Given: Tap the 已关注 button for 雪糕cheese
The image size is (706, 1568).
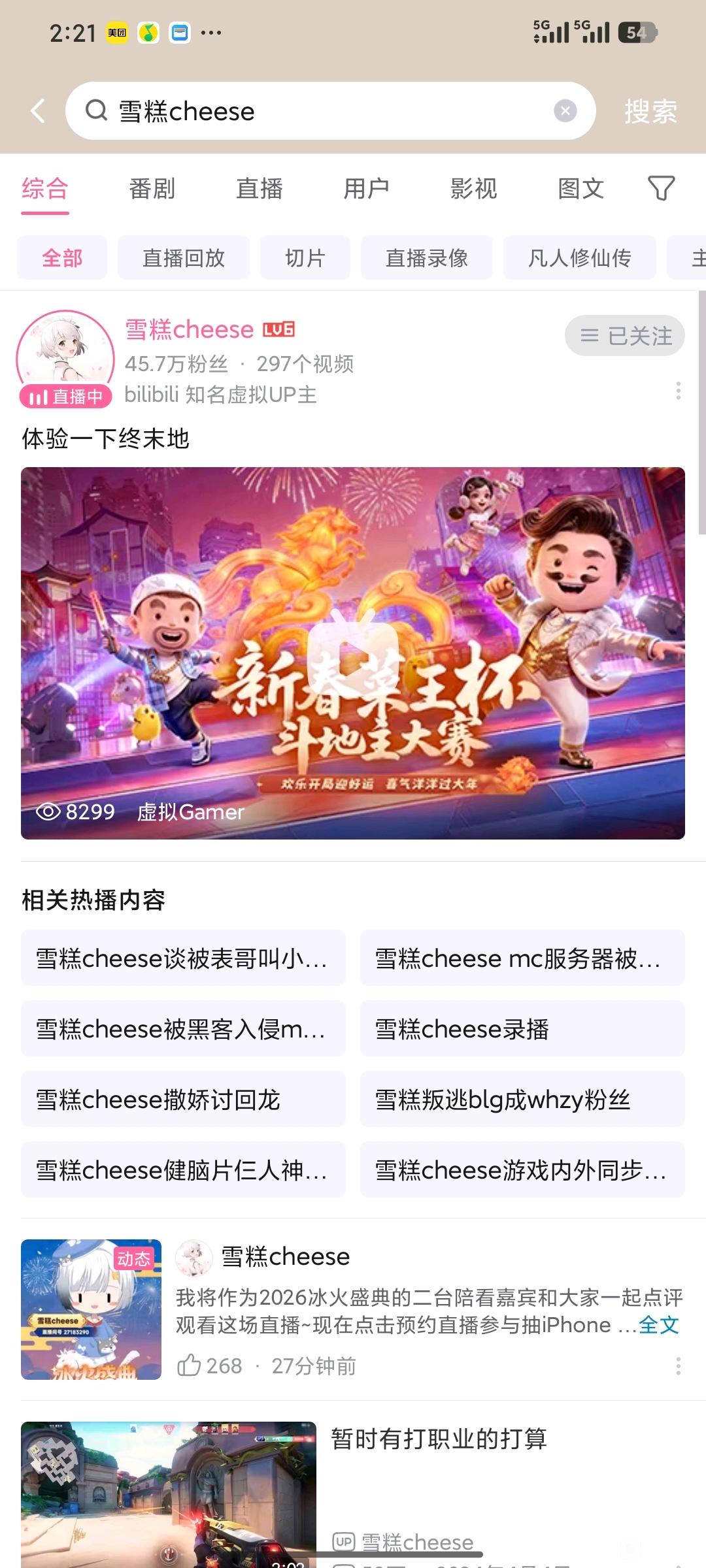Looking at the screenshot, I should [x=625, y=336].
